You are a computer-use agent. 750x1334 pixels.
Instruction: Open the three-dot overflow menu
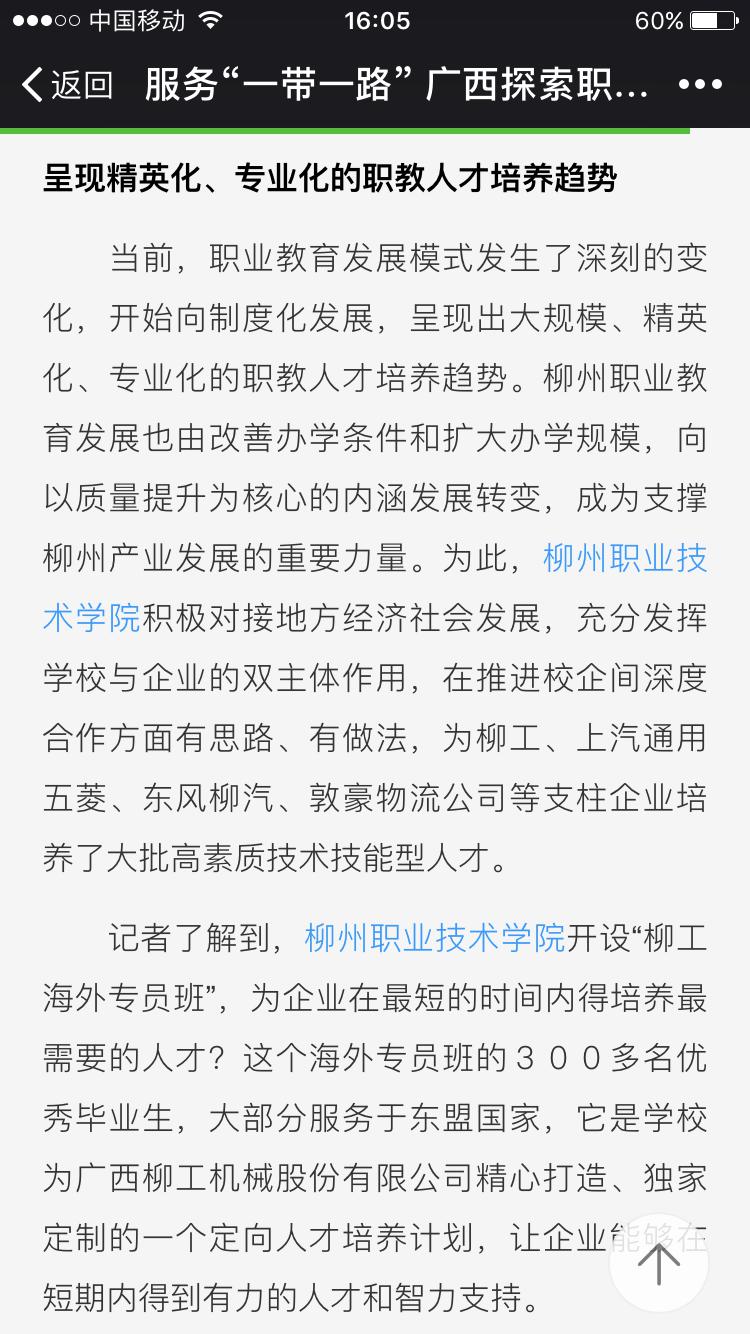tap(700, 85)
